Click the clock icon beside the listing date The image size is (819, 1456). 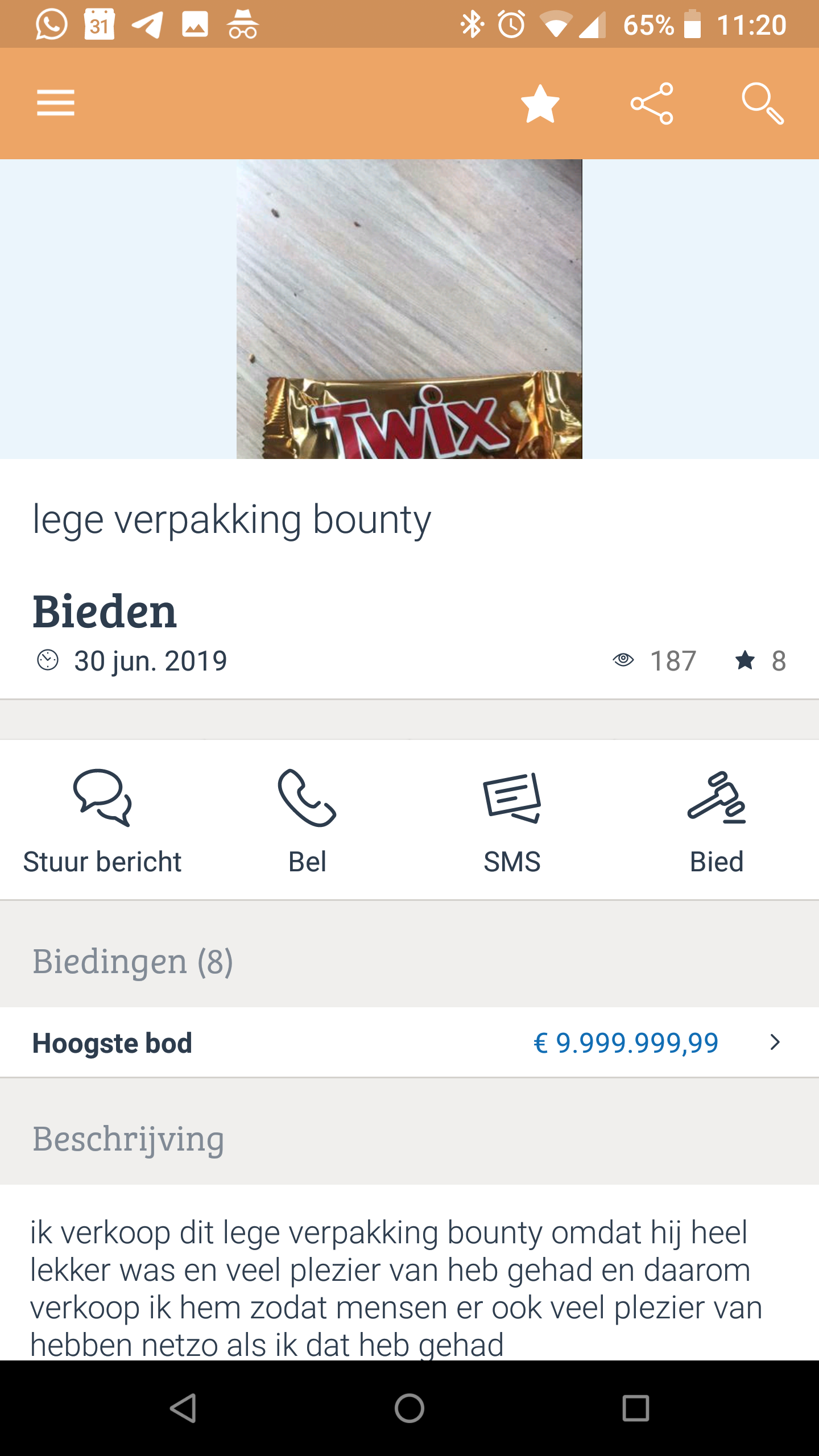coord(47,660)
